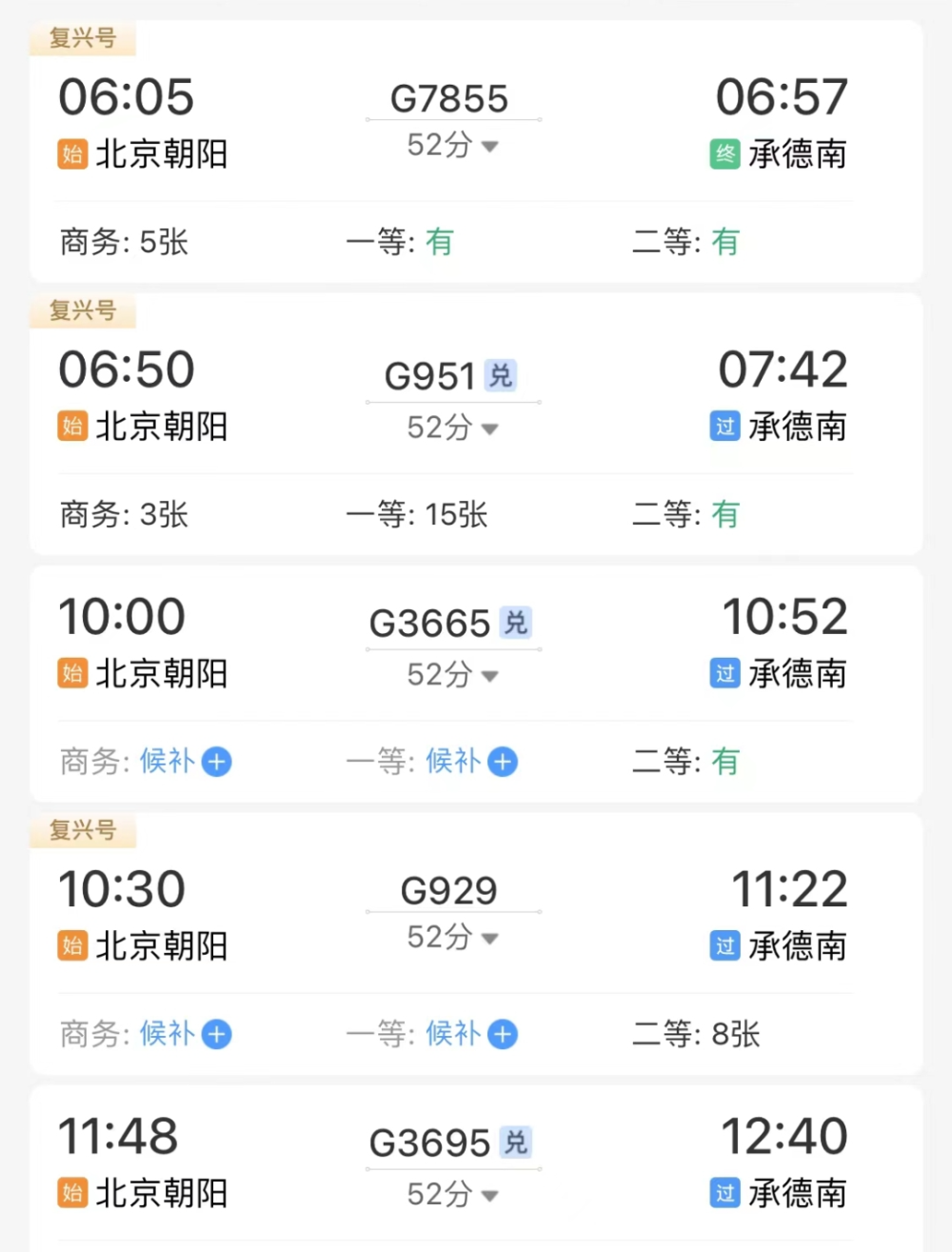
Task: Select the G951 train departing 06:50
Action: point(430,376)
